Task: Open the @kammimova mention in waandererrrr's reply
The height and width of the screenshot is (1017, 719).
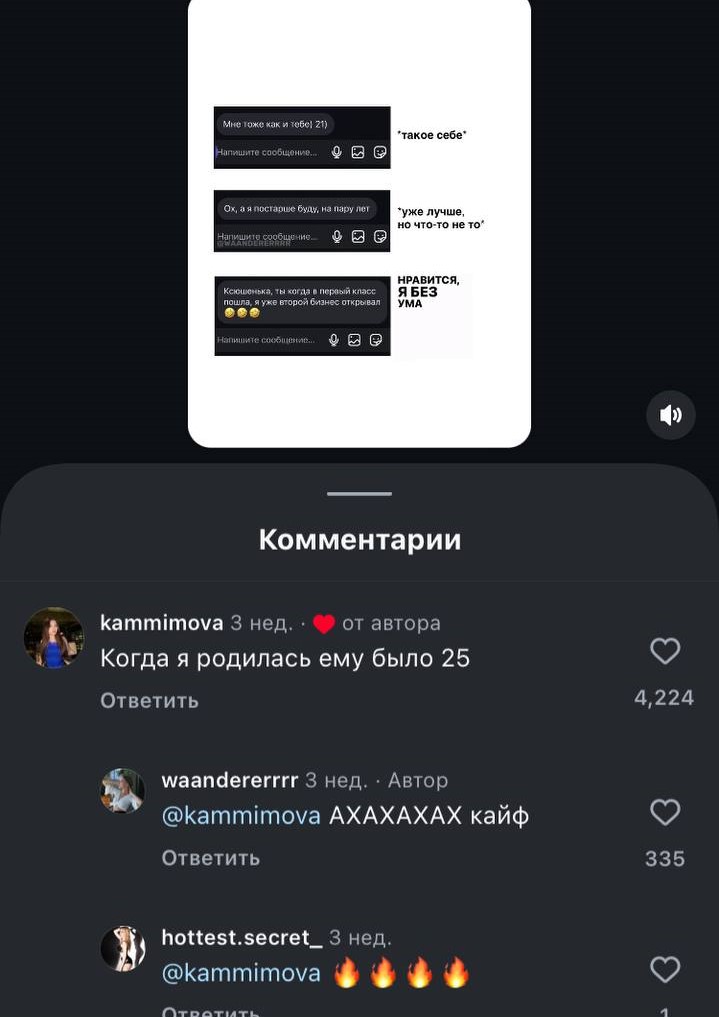Action: coord(241,816)
